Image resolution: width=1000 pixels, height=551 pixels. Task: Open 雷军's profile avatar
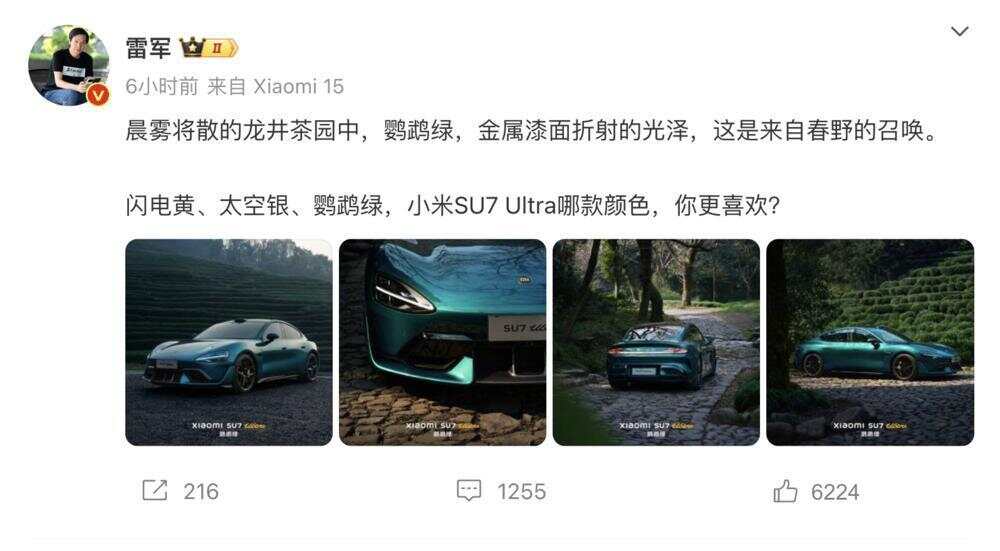click(x=68, y=65)
